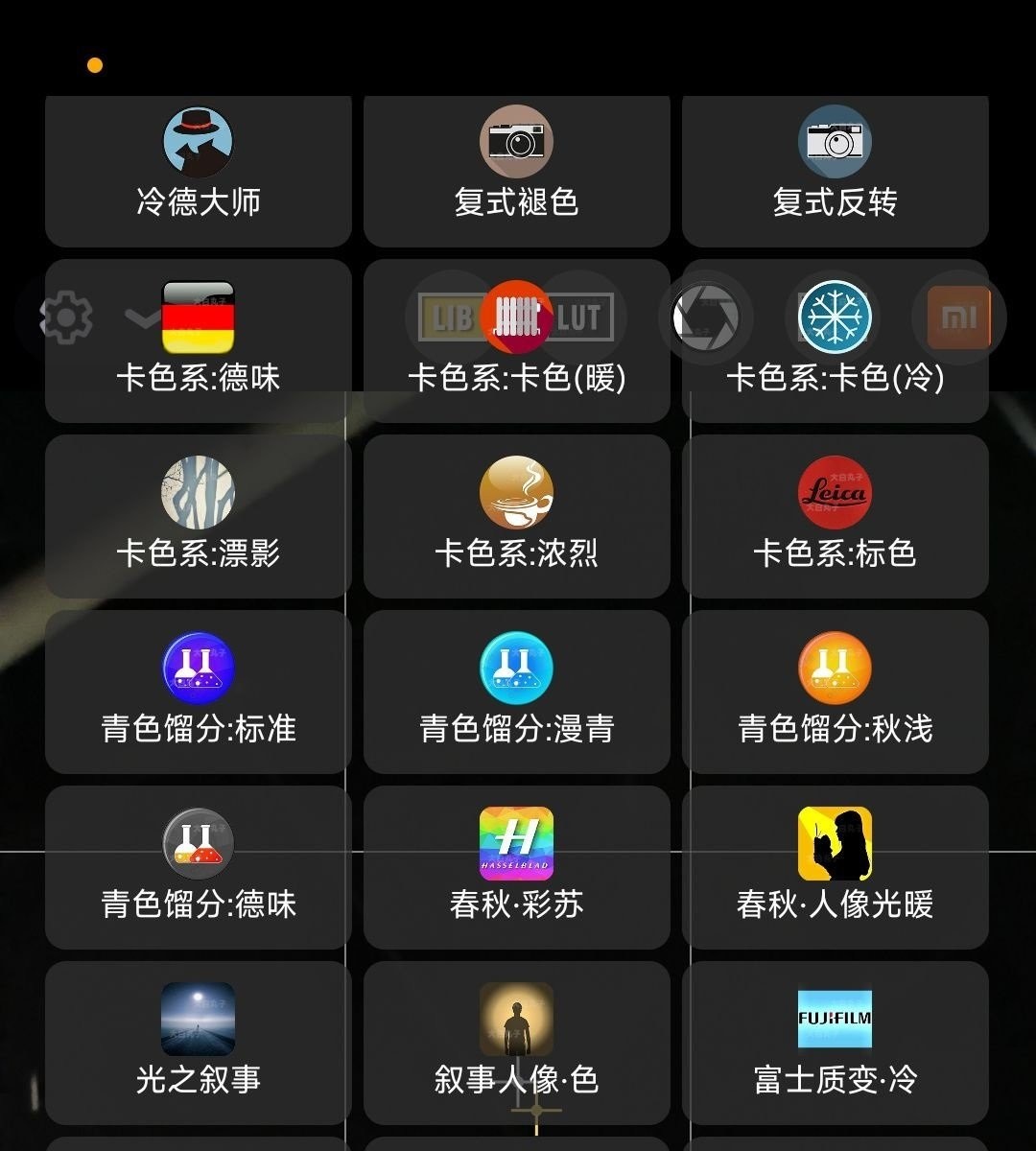Tap the 卡色系:标色 Leica preset

tap(835, 518)
